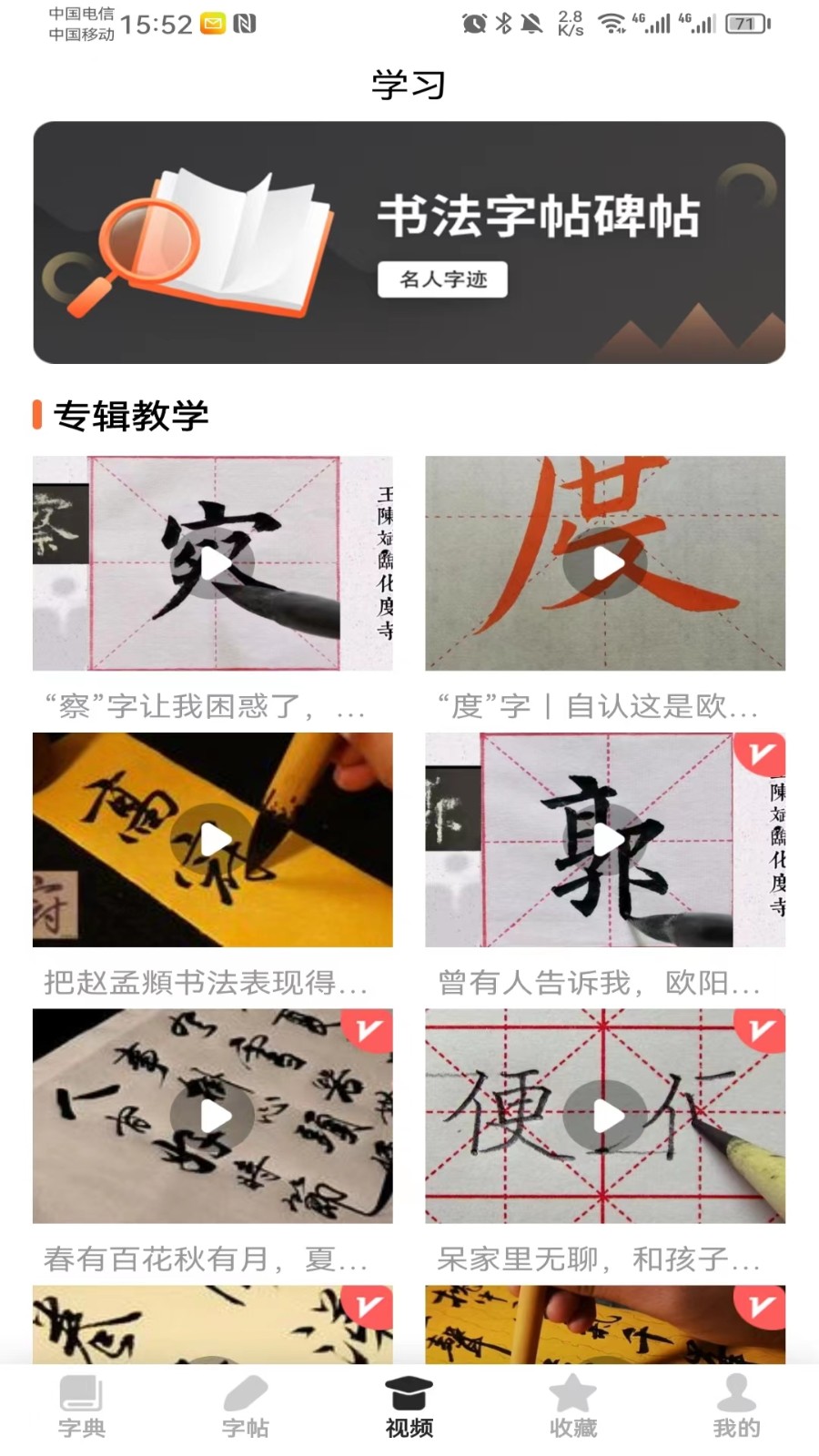The height and width of the screenshot is (1456, 819).
Task: Switch to the 收藏 tab
Action: 571,1406
